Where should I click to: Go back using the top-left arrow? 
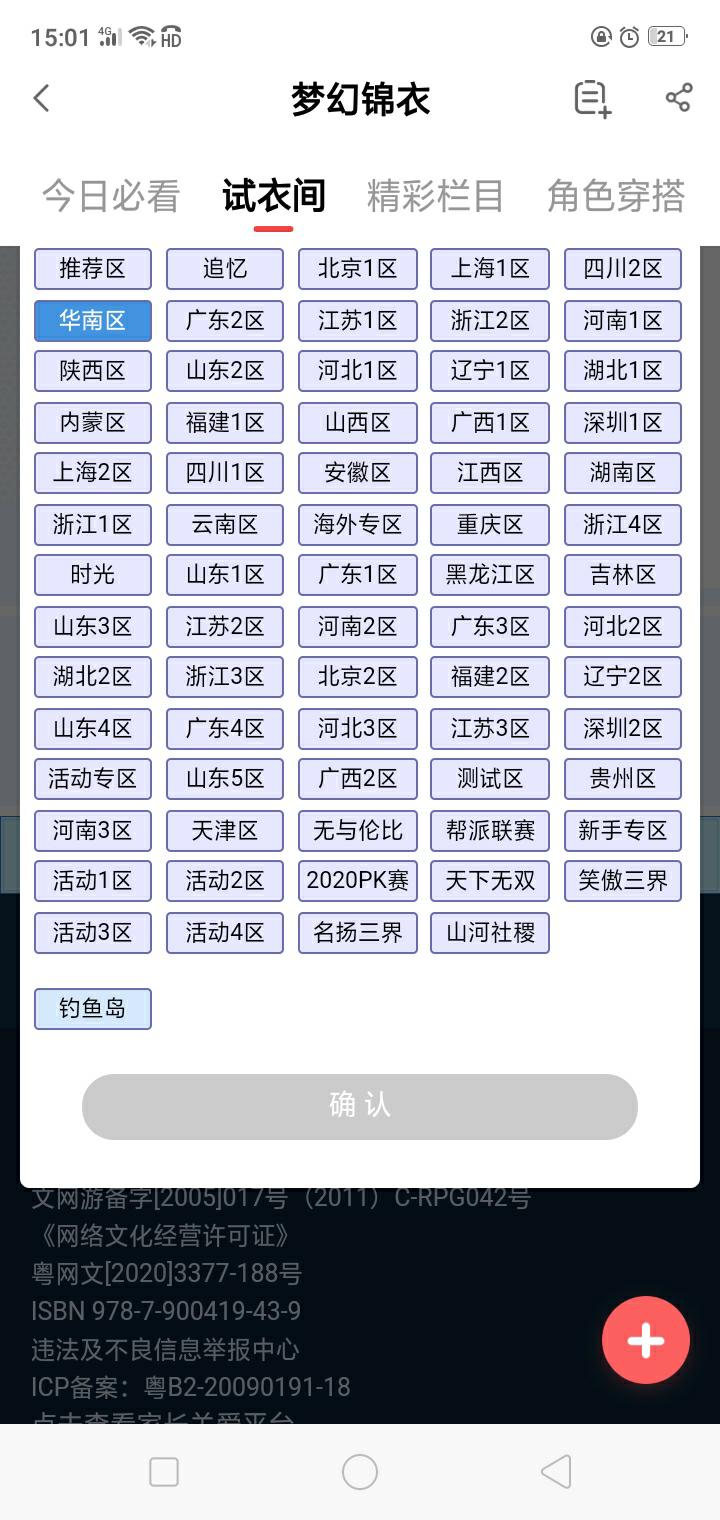point(41,98)
